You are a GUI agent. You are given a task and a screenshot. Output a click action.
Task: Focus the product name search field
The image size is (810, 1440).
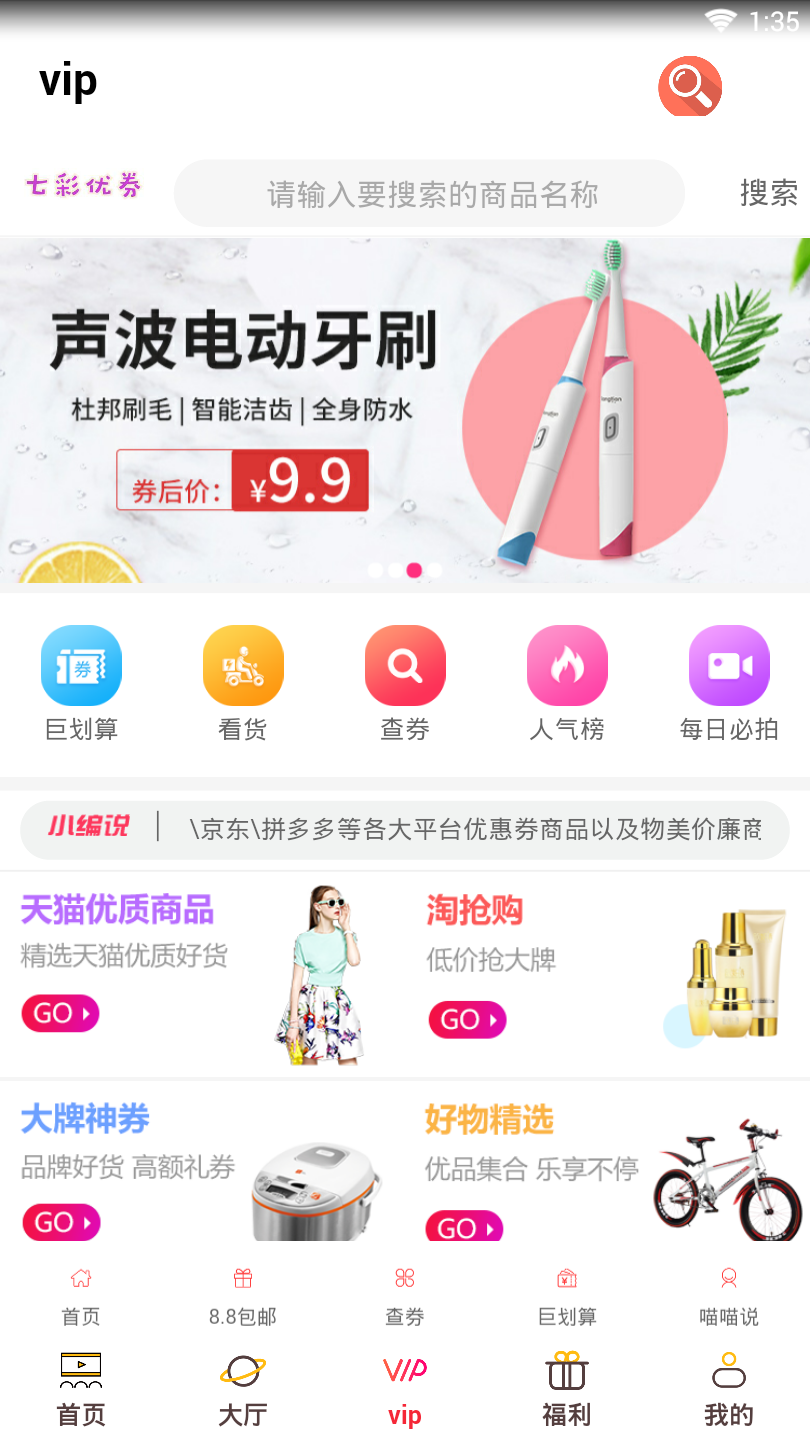[430, 193]
